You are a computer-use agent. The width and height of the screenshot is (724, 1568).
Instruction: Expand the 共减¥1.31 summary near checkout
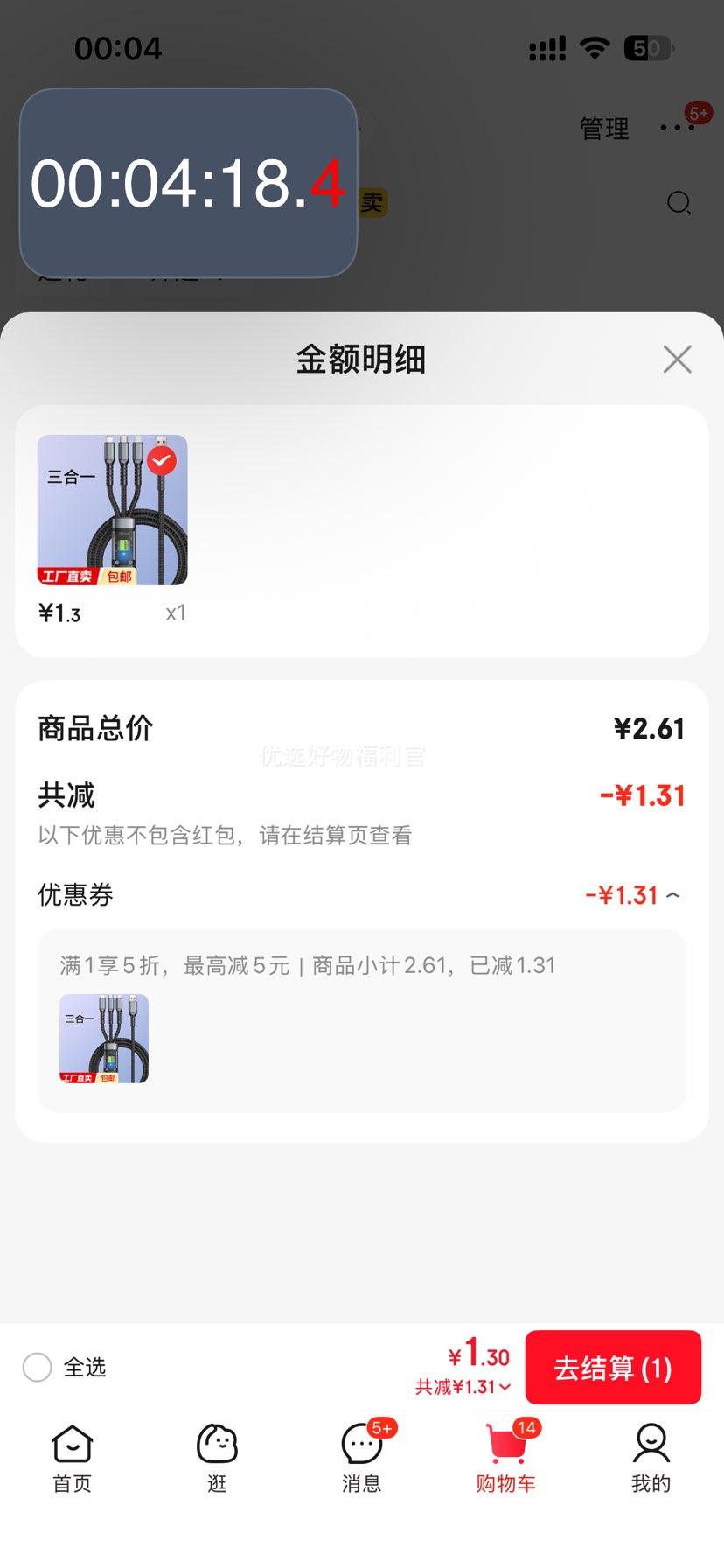point(463,1387)
